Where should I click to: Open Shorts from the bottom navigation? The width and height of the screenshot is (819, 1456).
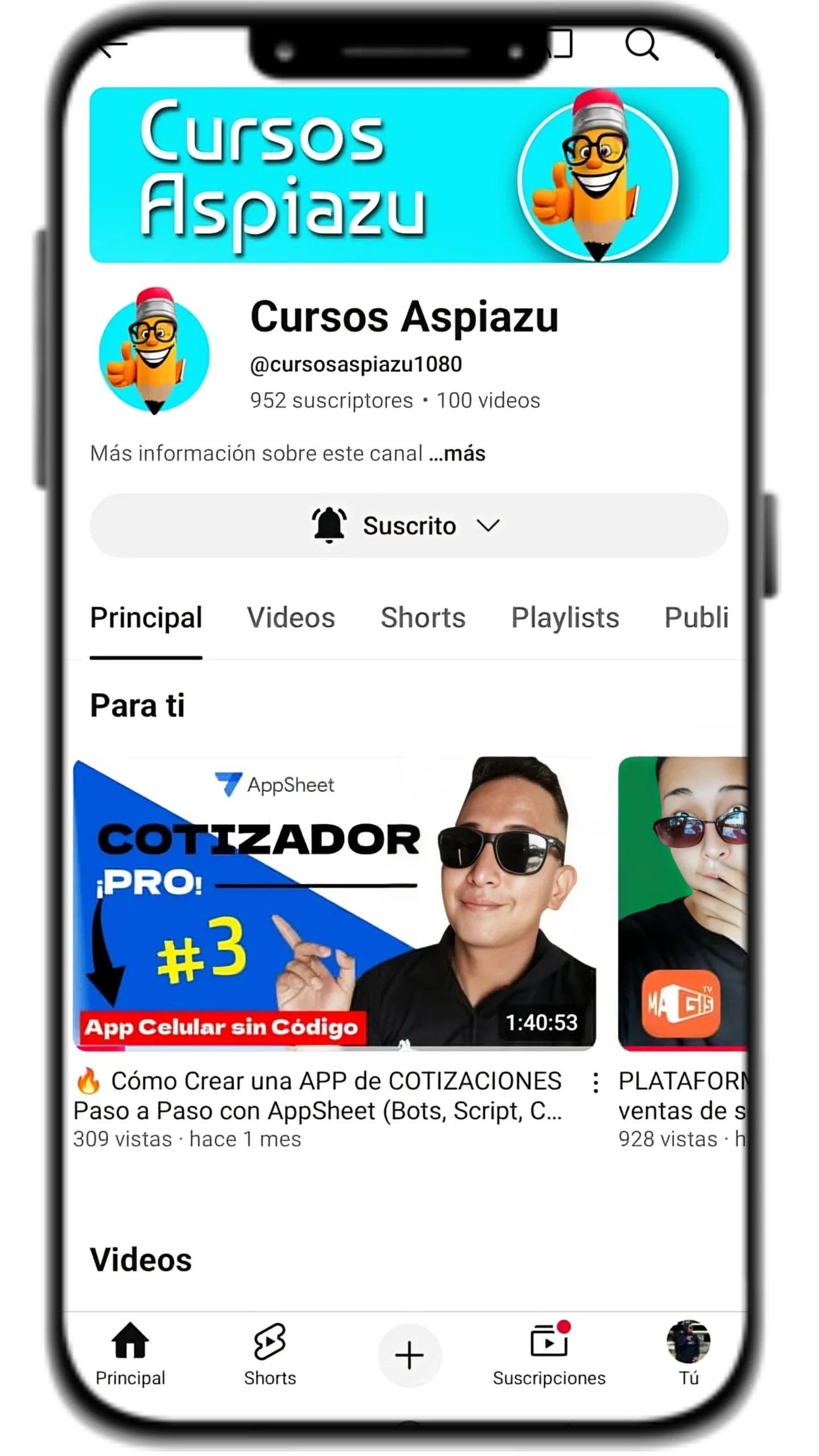click(270, 1354)
